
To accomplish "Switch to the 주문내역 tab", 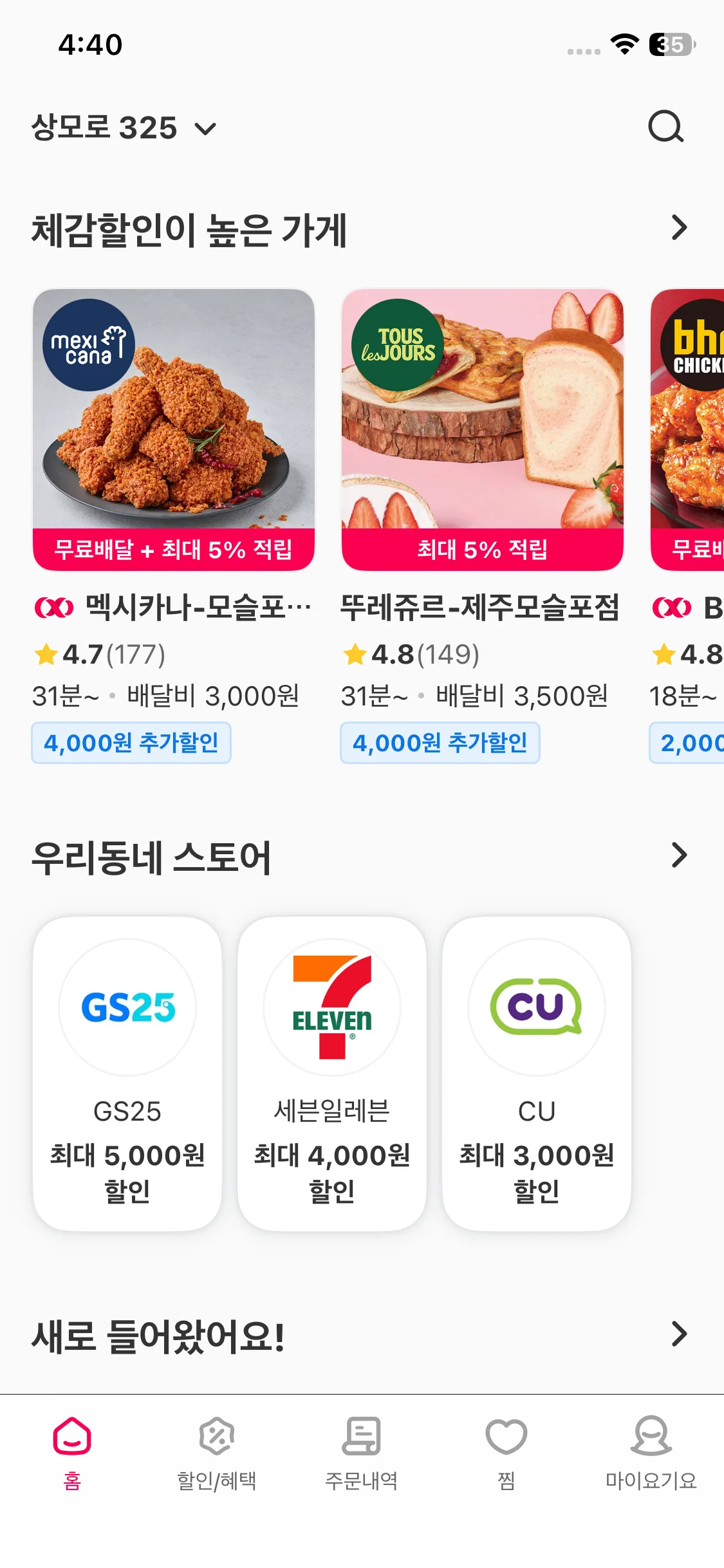I will [362, 1452].
